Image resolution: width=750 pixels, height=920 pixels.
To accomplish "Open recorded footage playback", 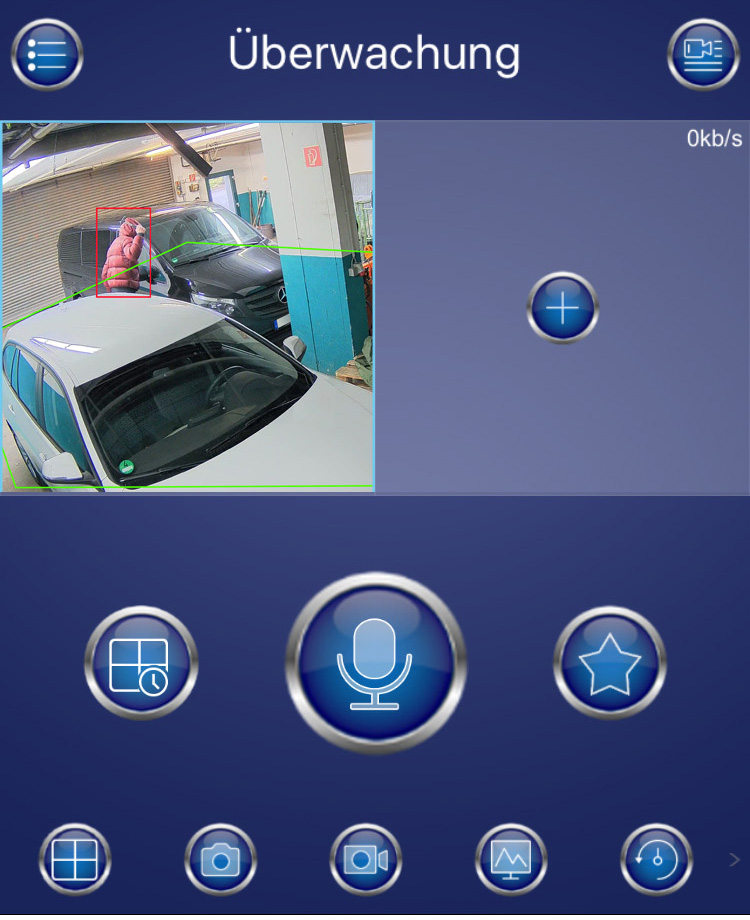I will pos(656,859).
